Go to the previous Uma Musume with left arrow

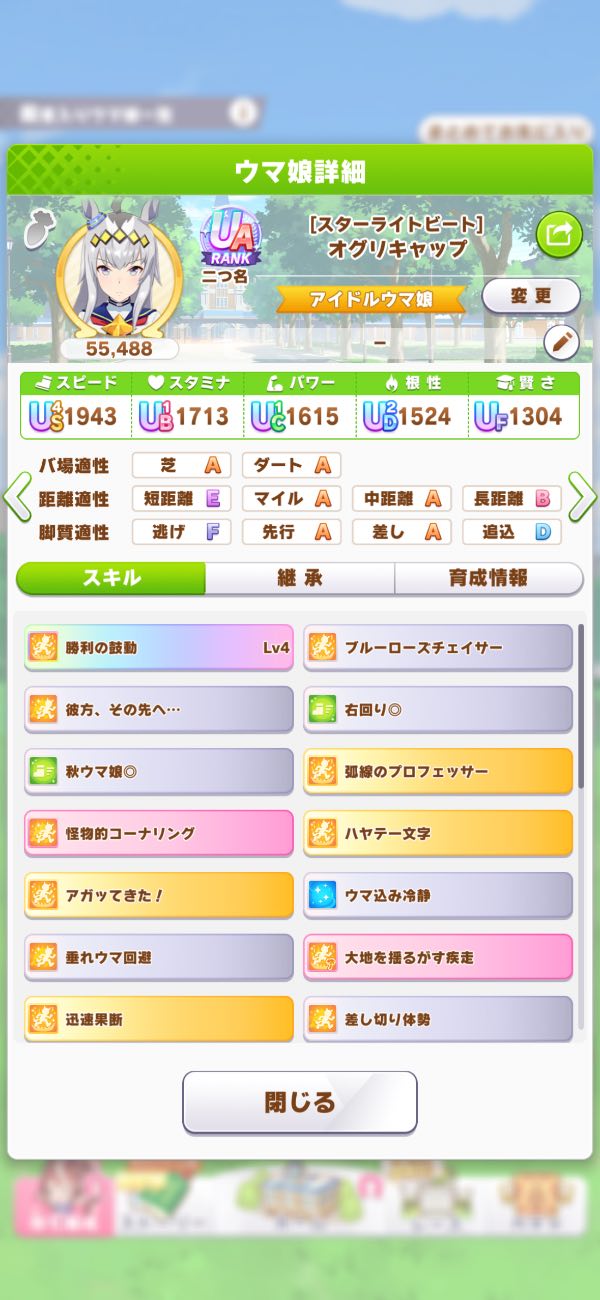[x=17, y=497]
